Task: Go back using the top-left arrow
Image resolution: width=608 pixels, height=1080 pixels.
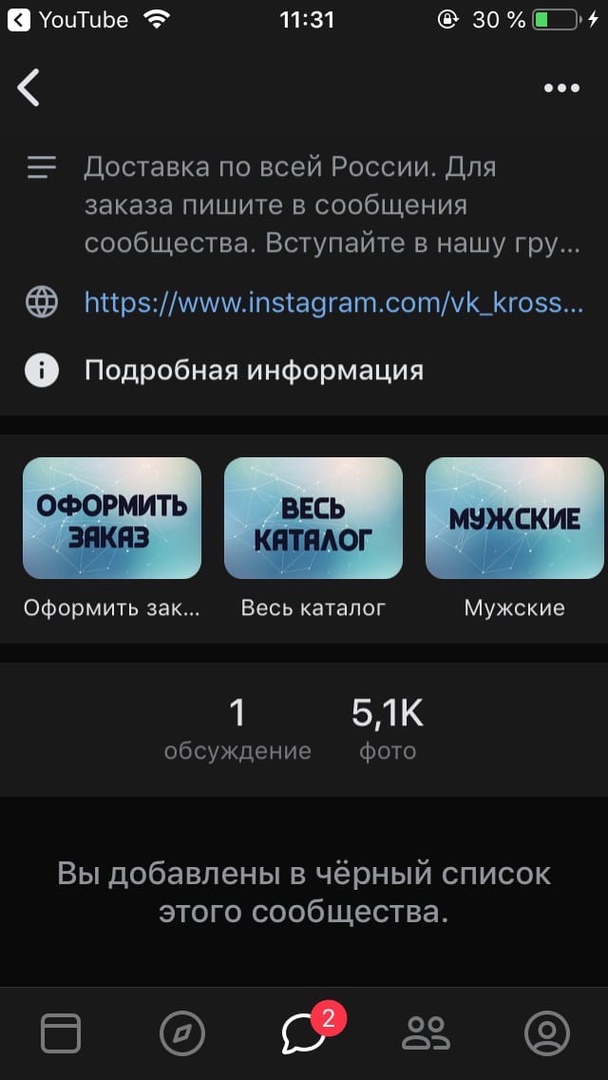Action: [30, 88]
